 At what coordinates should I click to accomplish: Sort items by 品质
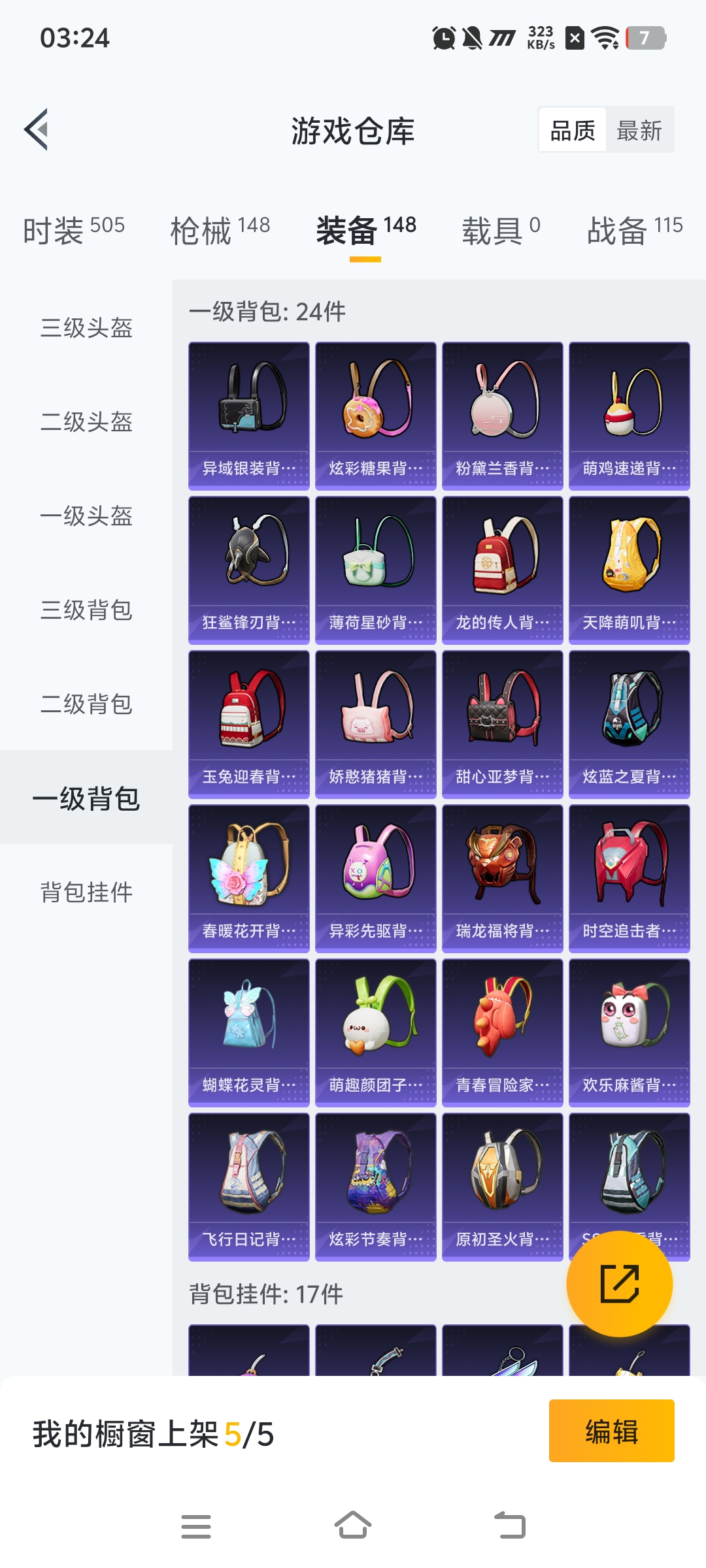click(573, 131)
